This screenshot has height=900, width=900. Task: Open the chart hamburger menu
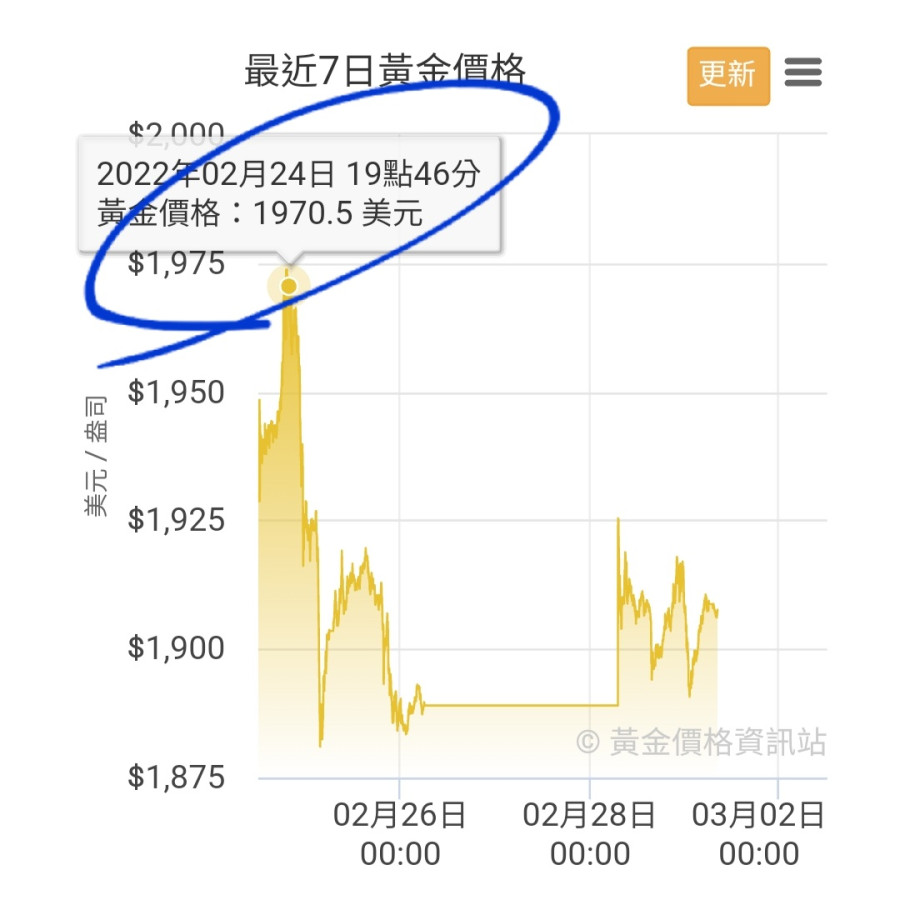coord(803,73)
